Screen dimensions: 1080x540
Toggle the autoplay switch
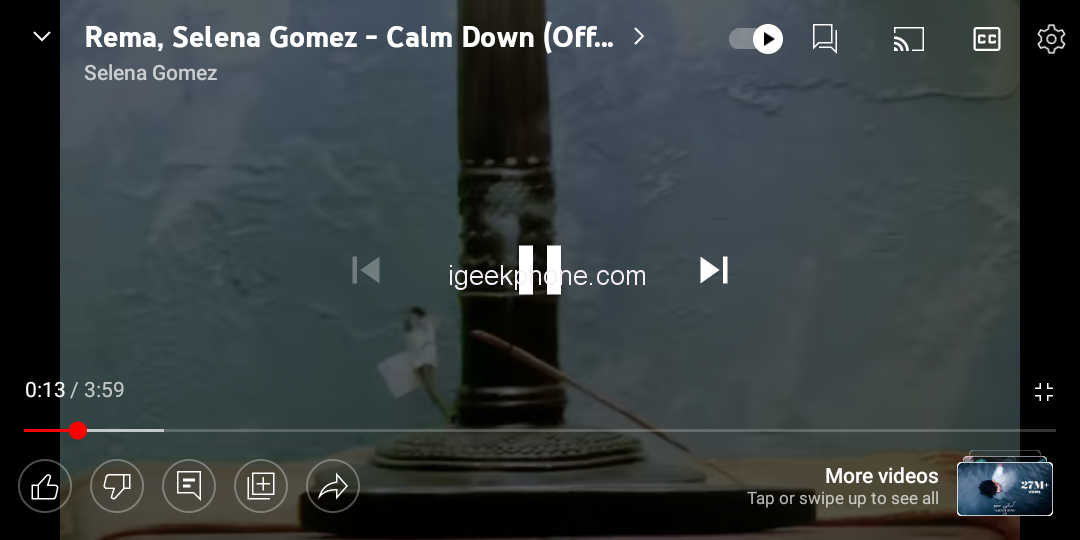pos(756,39)
